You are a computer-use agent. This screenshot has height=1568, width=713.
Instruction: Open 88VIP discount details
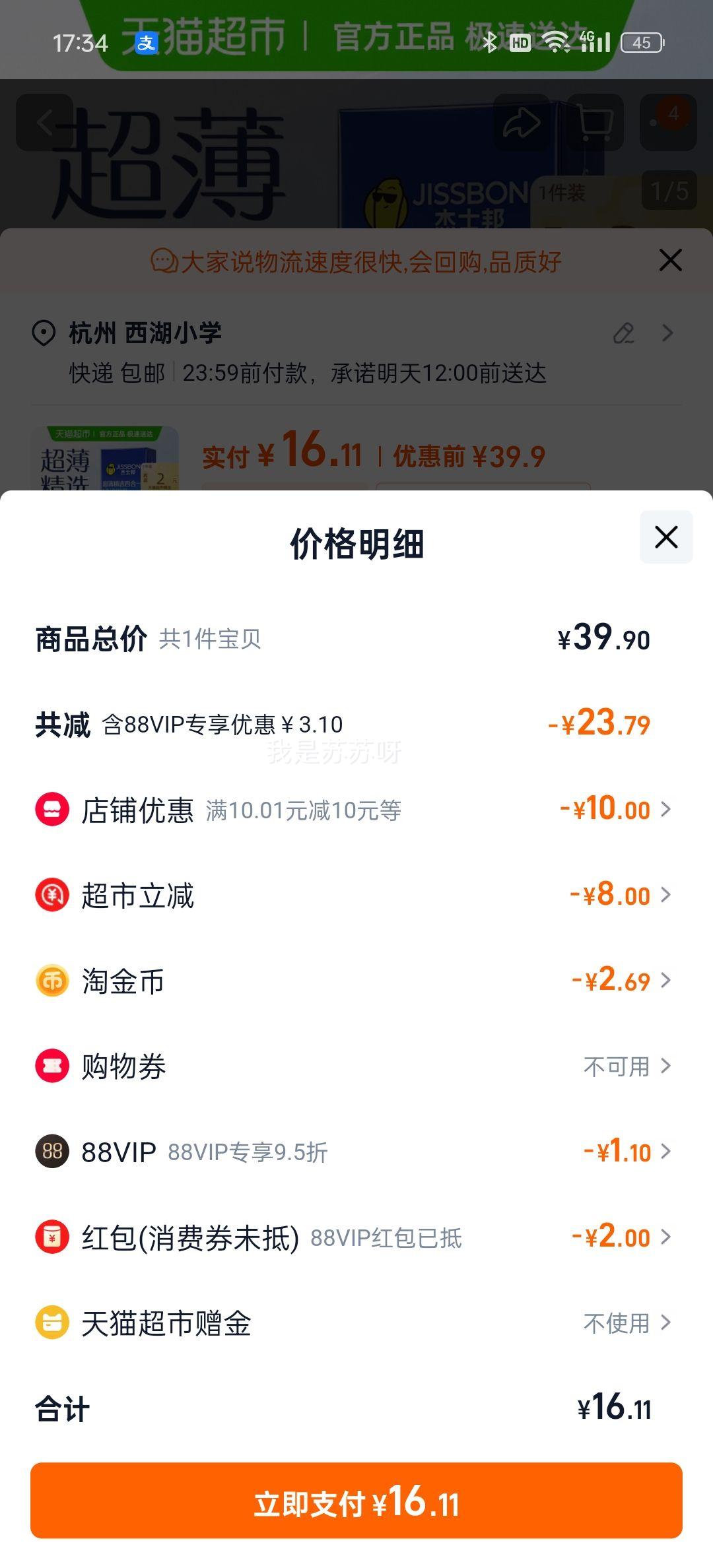click(x=356, y=1152)
